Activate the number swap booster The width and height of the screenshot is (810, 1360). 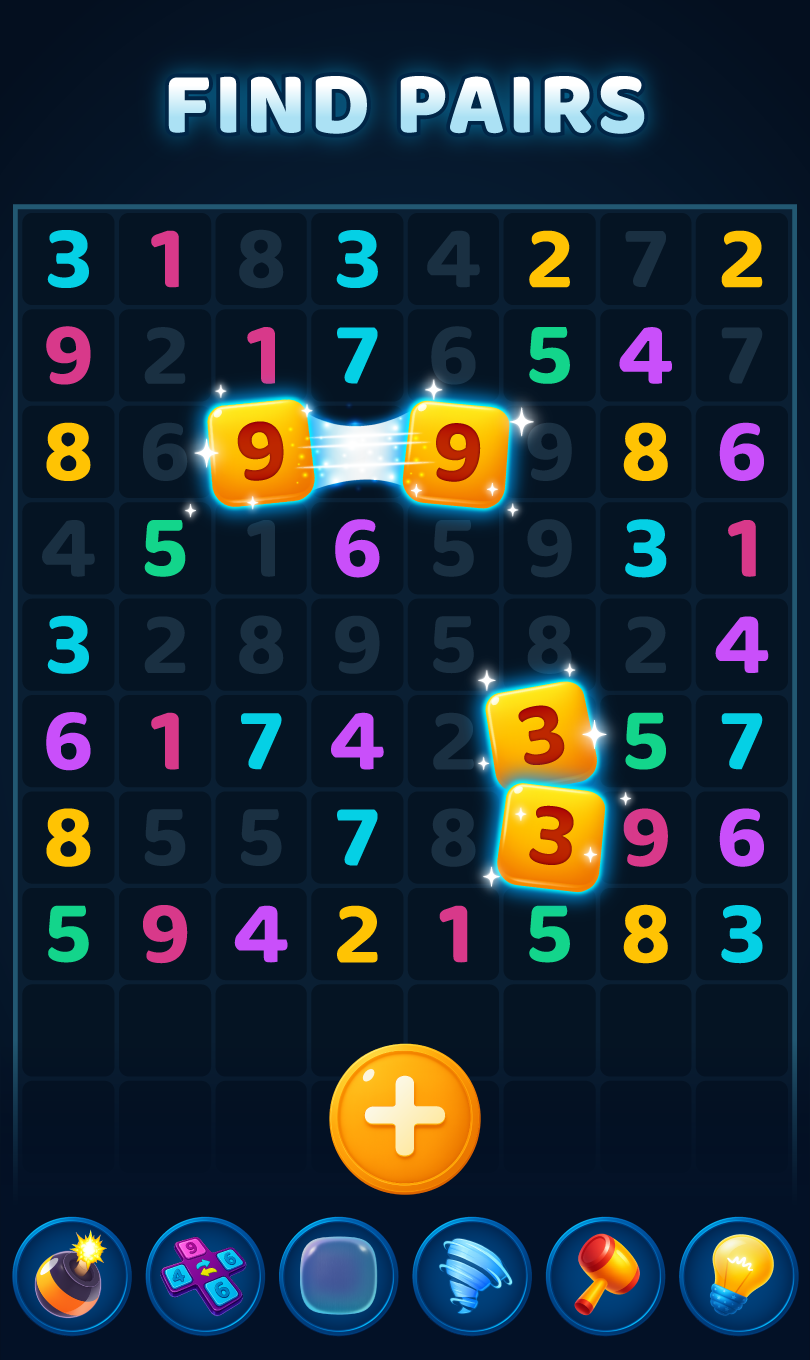pos(205,1276)
